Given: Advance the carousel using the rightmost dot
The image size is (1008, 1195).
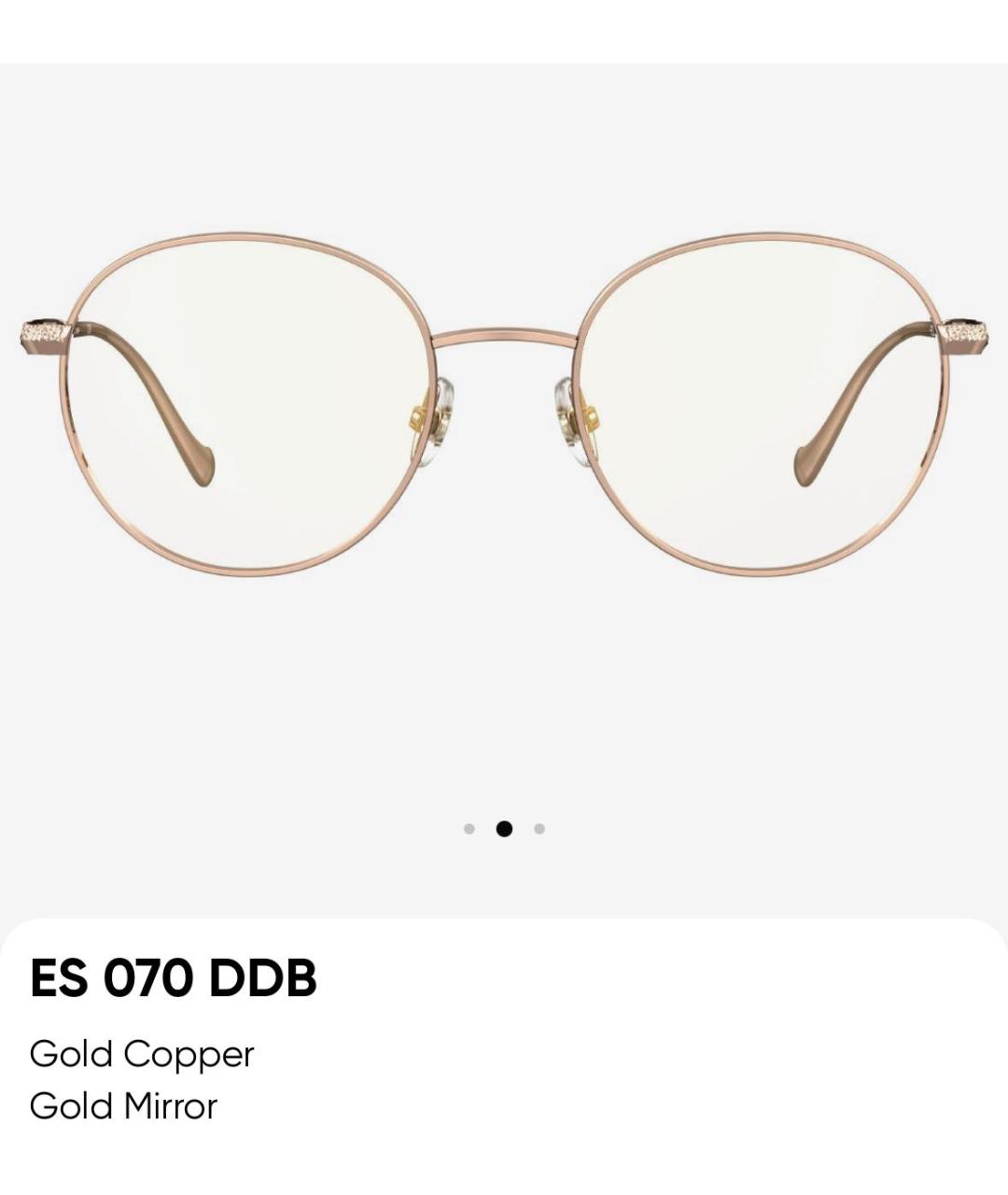Looking at the screenshot, I should [539, 828].
